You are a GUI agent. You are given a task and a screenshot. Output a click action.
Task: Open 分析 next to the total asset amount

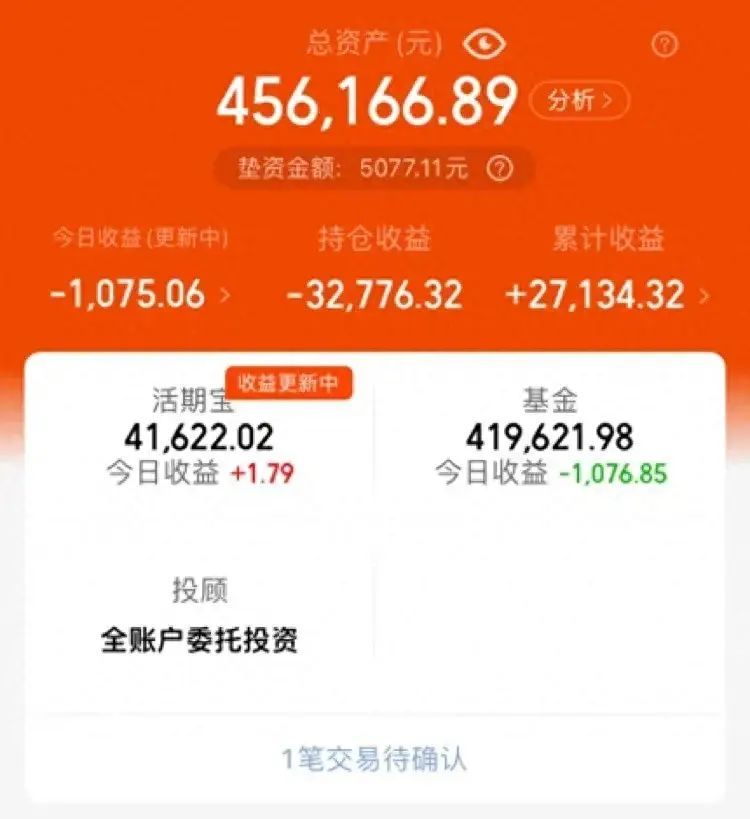580,99
